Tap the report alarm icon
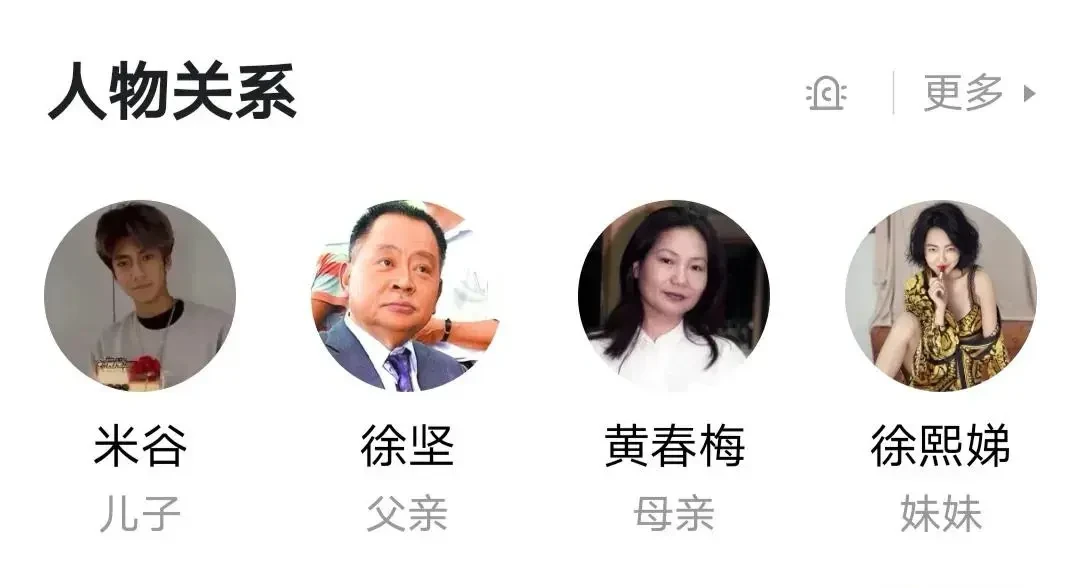Image resolution: width=1080 pixels, height=588 pixels. (826, 94)
